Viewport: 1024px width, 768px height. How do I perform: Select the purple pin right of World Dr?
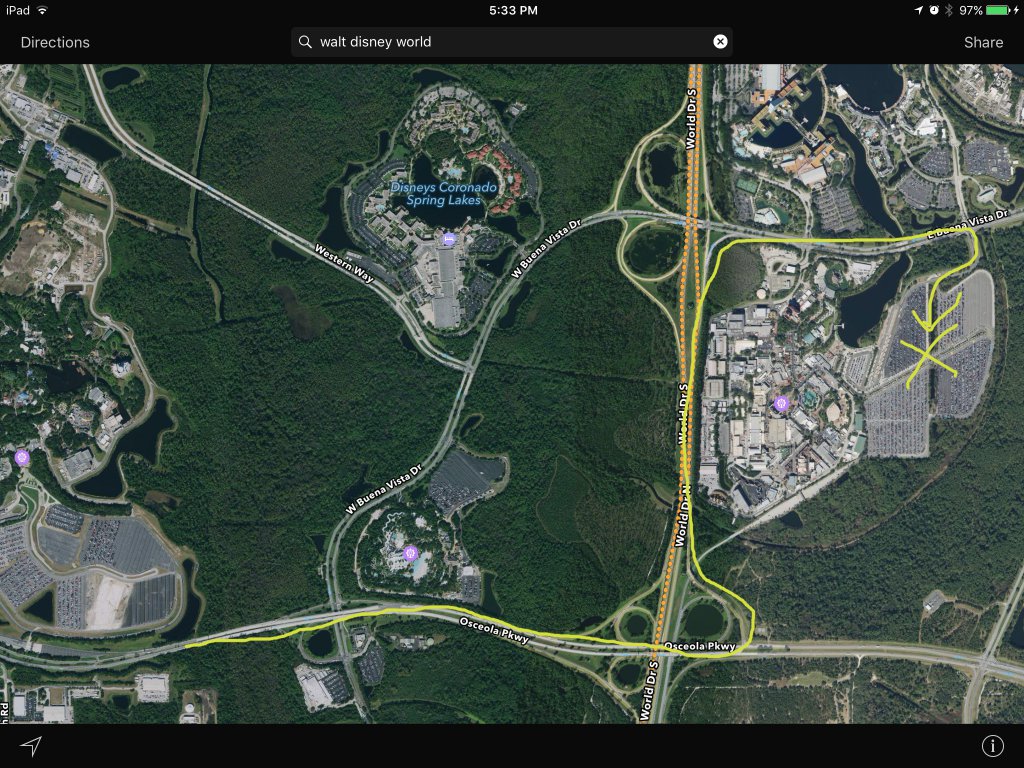tap(781, 404)
